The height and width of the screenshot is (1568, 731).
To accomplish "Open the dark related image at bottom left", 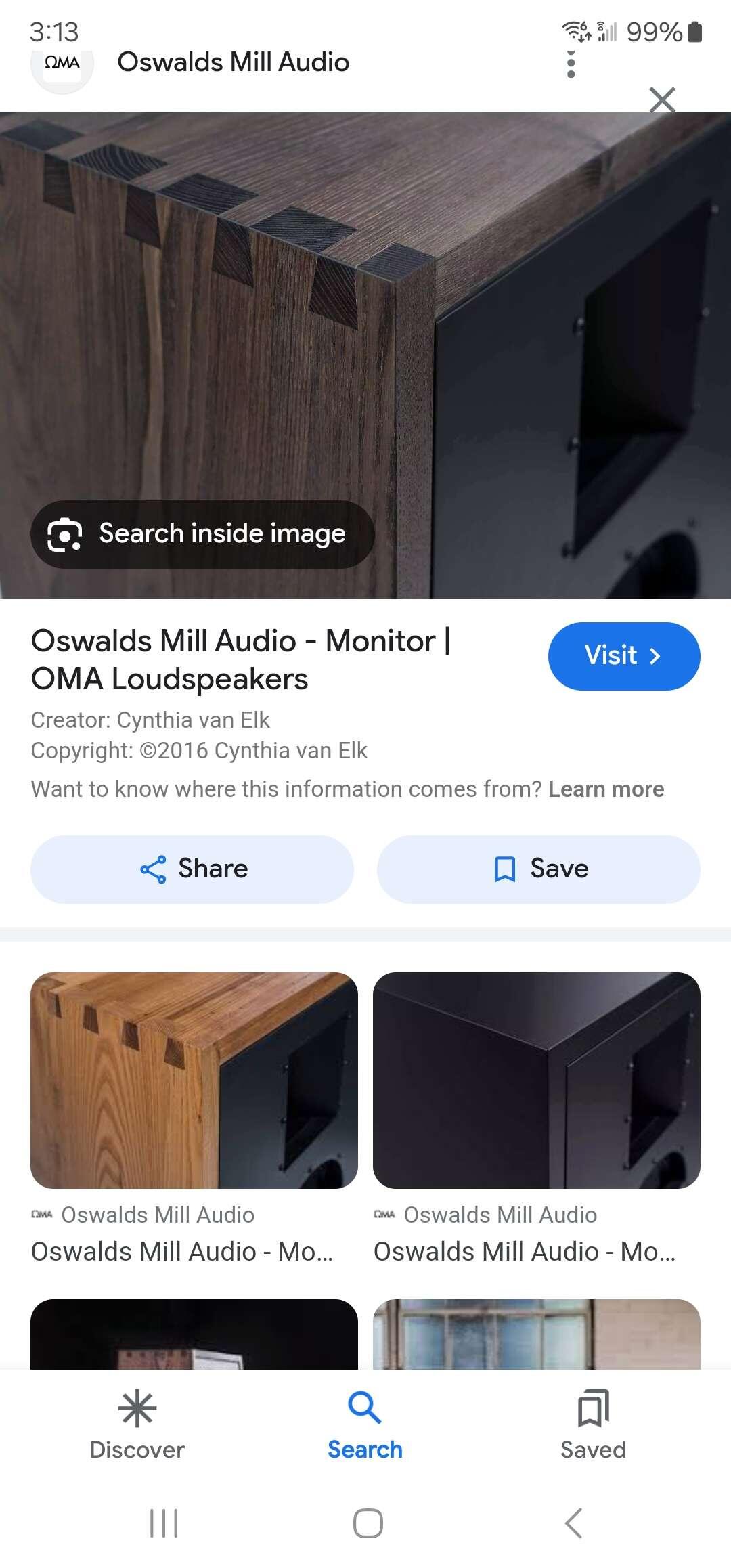I will tap(194, 1334).
